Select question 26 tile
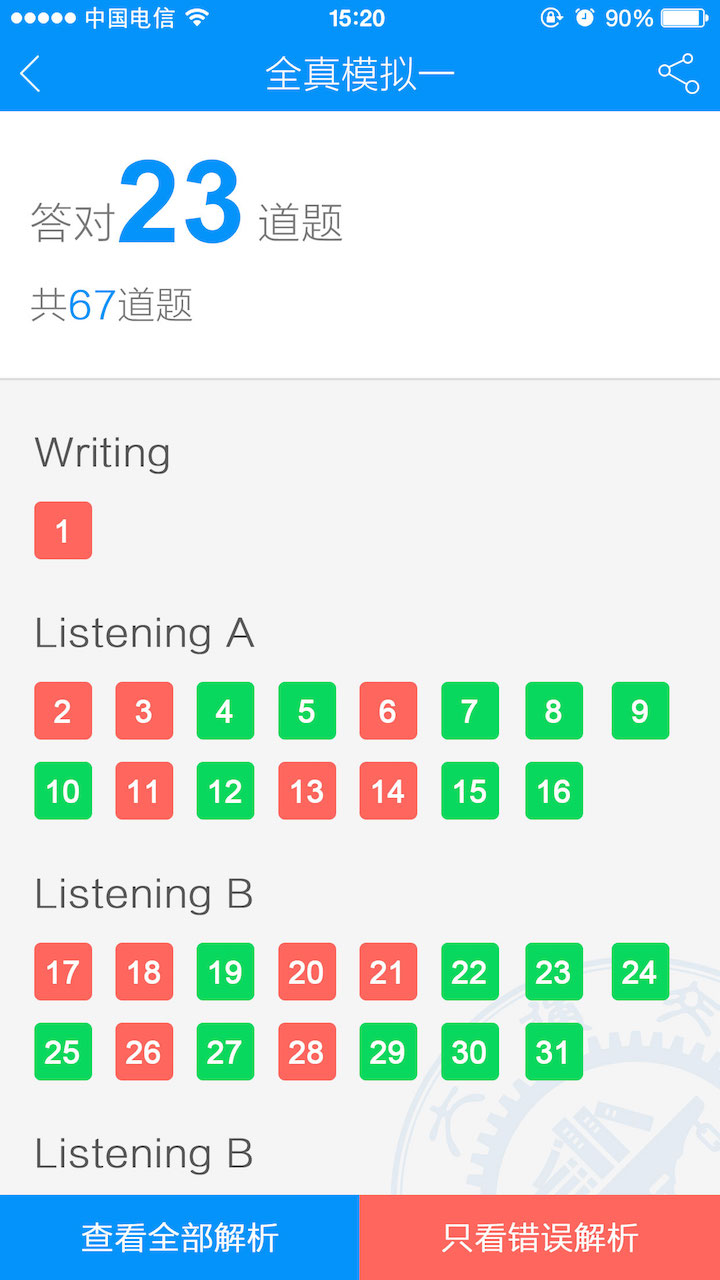This screenshot has height=1280, width=720. (x=144, y=1052)
